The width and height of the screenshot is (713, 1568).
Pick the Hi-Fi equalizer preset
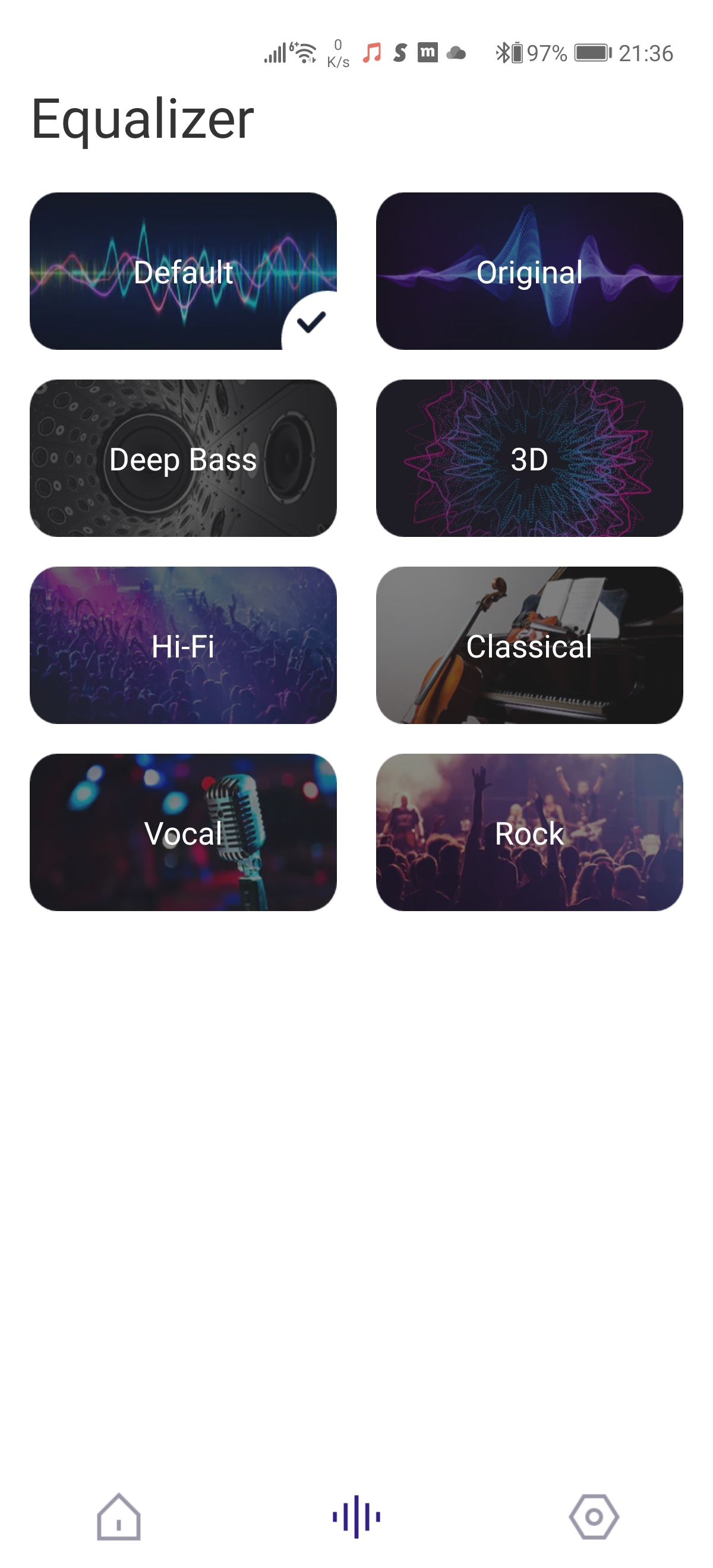coord(182,645)
